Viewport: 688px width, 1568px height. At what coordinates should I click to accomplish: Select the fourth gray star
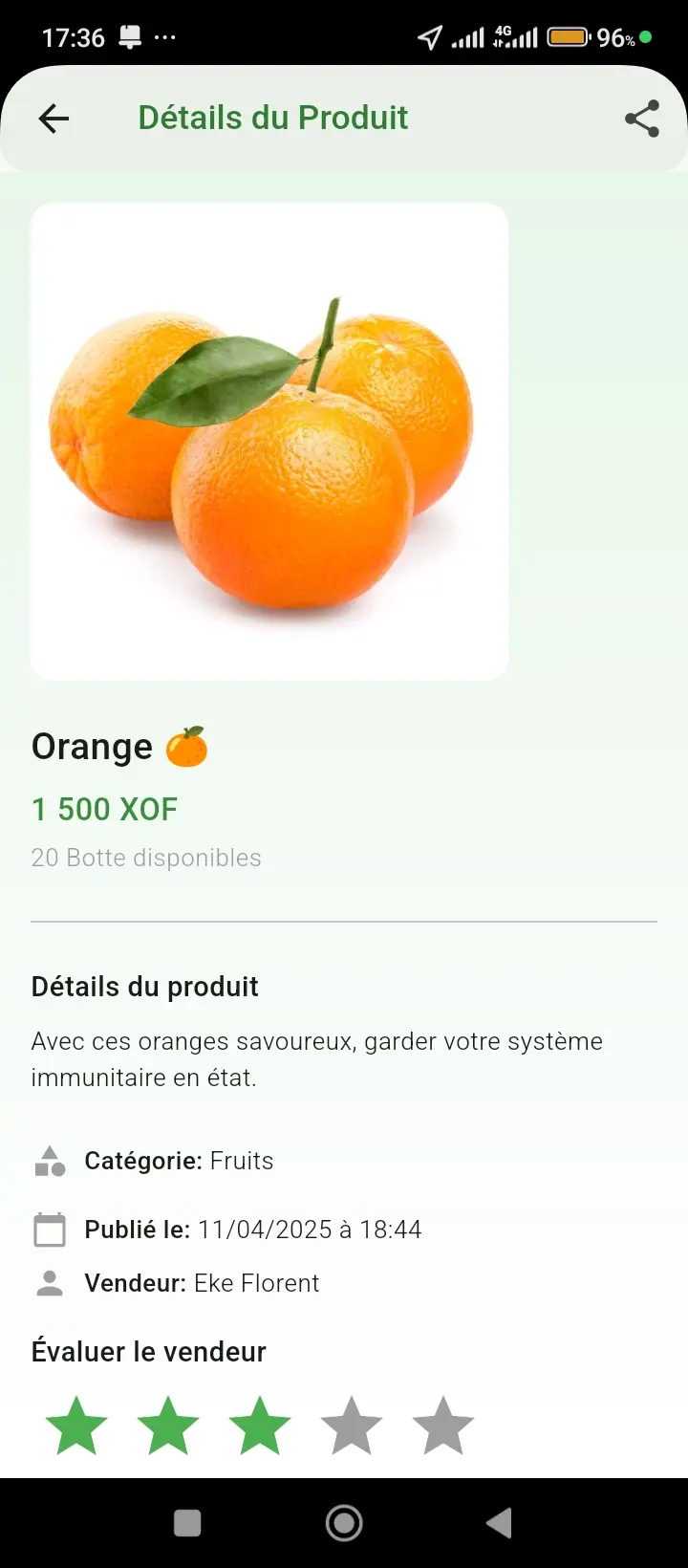[x=351, y=1425]
